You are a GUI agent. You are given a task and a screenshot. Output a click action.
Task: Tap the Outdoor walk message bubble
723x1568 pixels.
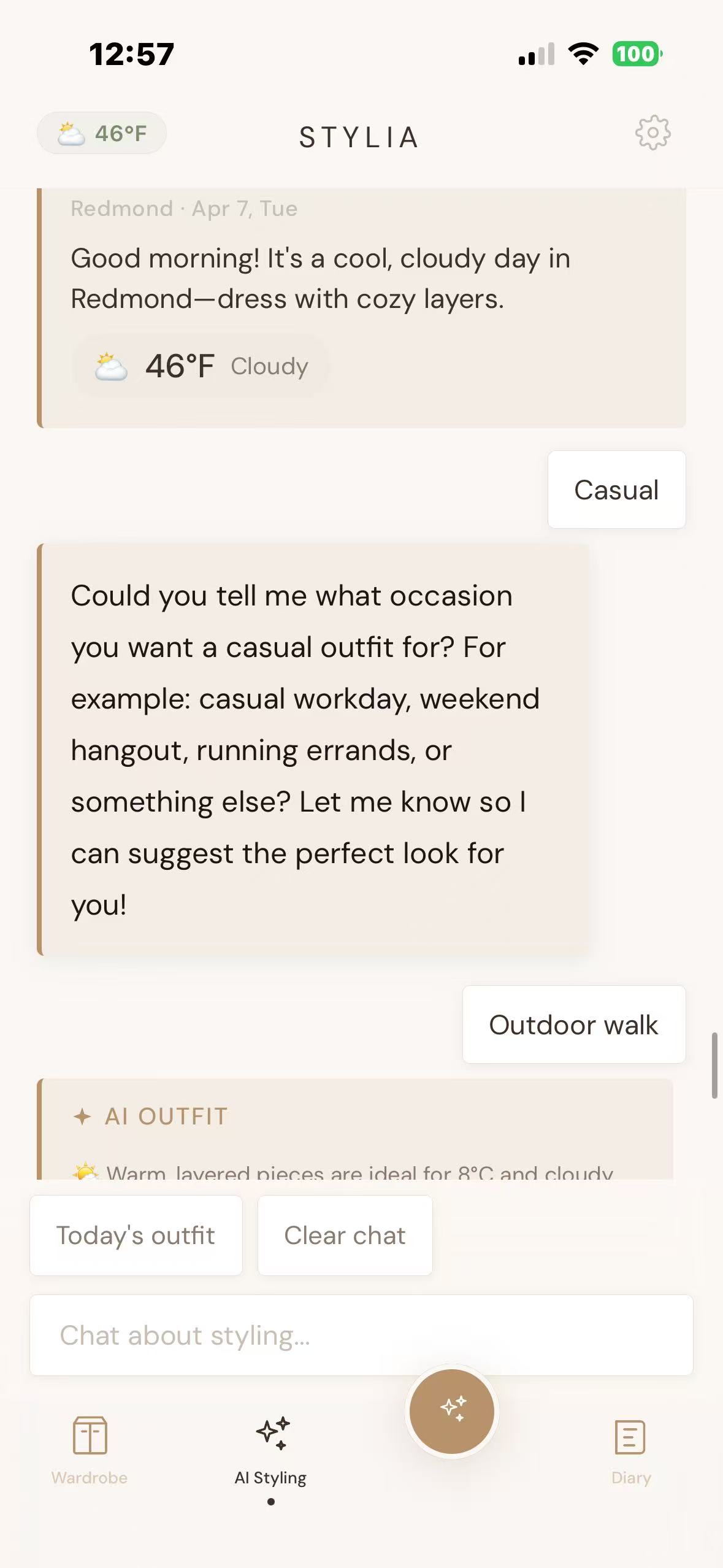click(573, 1024)
